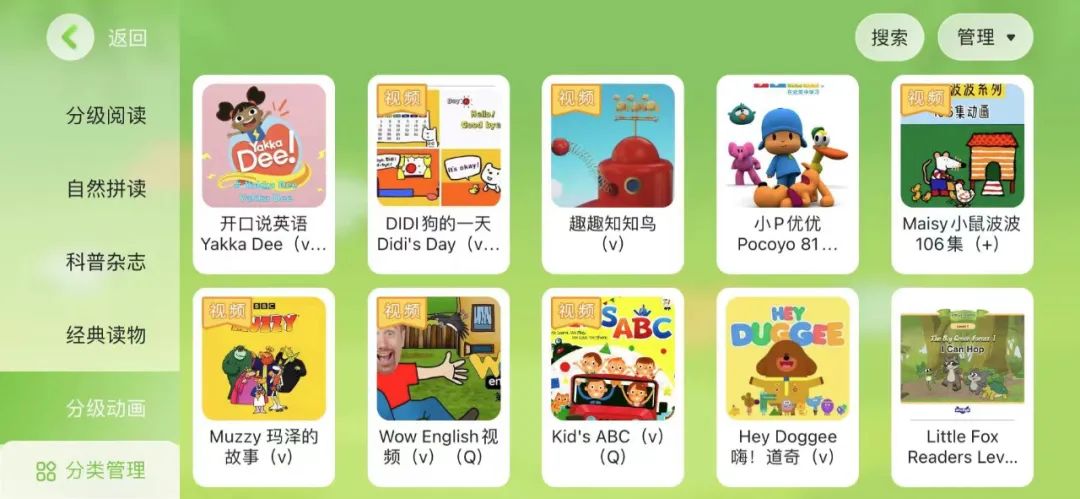Screen dimensions: 1080x499
Task: Open the DIDI狗的一天 Didi's Day card
Action: coord(438,174)
